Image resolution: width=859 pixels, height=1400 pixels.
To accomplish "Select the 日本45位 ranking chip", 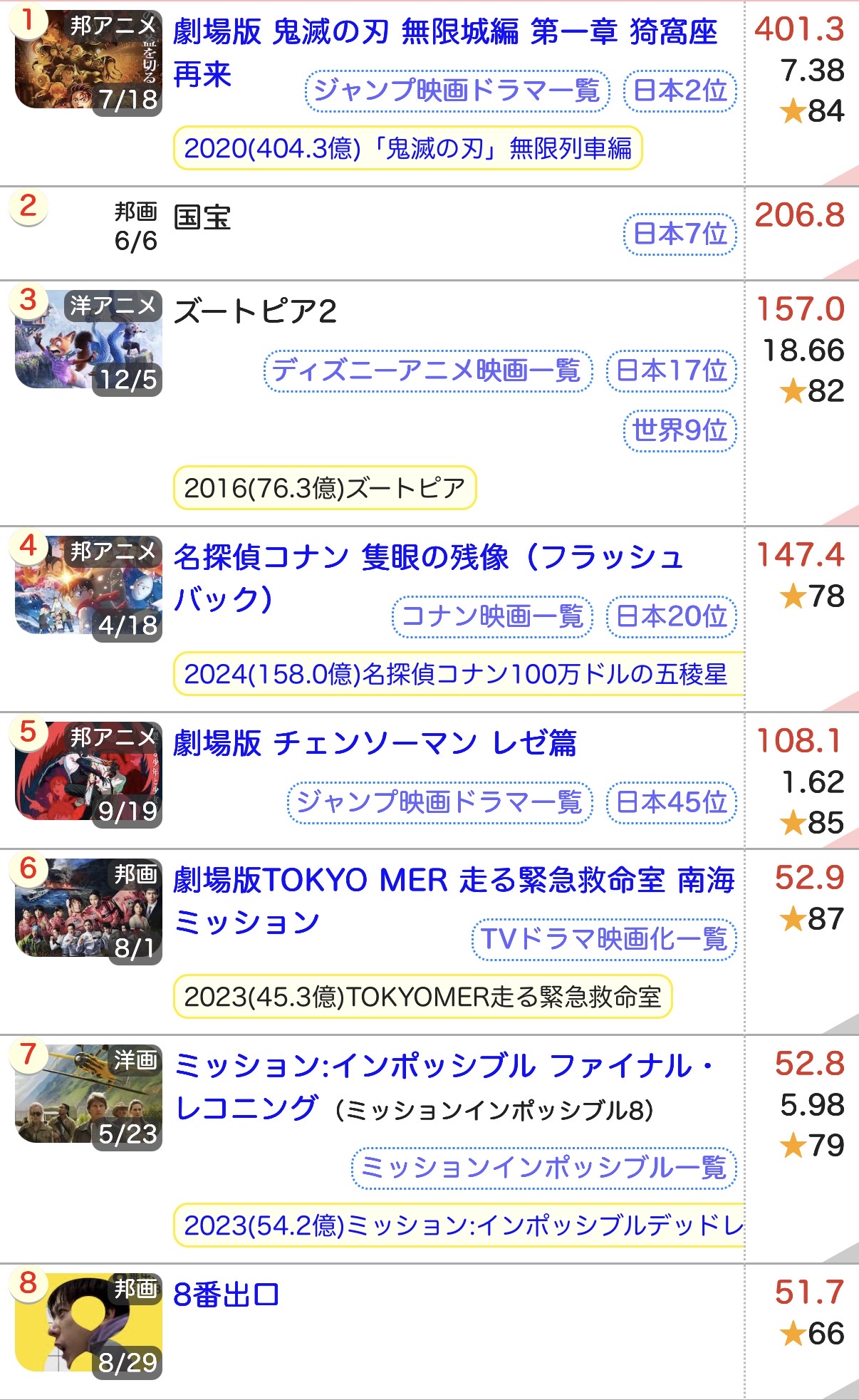I will pos(671,802).
